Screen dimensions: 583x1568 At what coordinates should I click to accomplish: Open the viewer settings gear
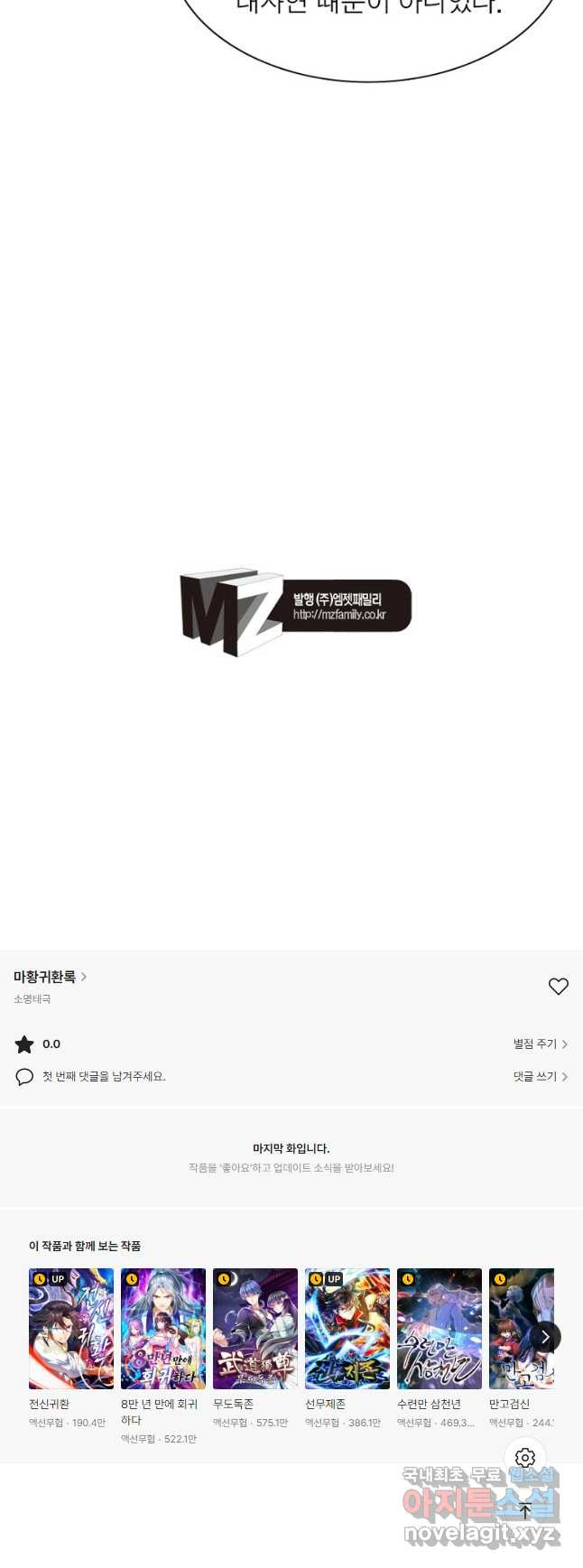[x=525, y=1458]
